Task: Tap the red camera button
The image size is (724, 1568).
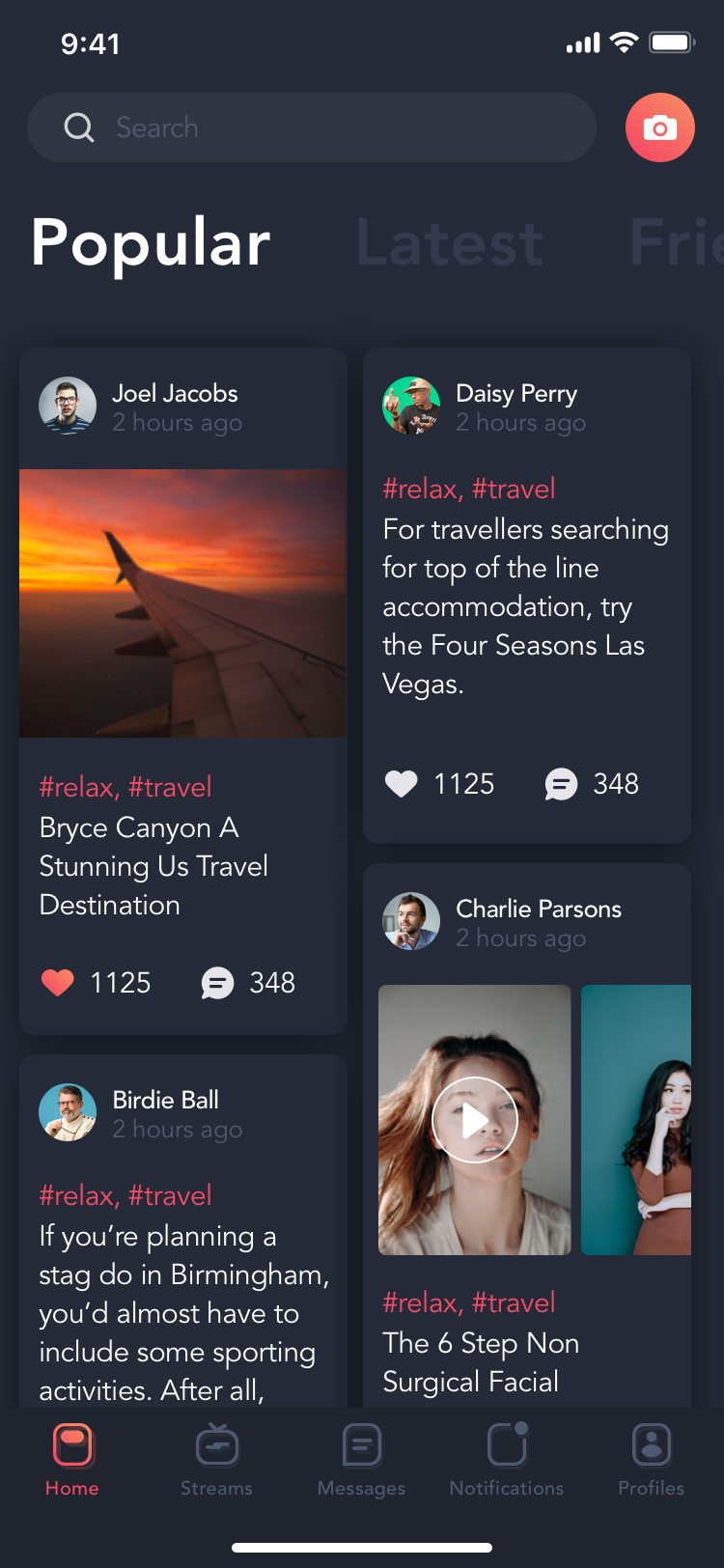Action: (x=660, y=127)
